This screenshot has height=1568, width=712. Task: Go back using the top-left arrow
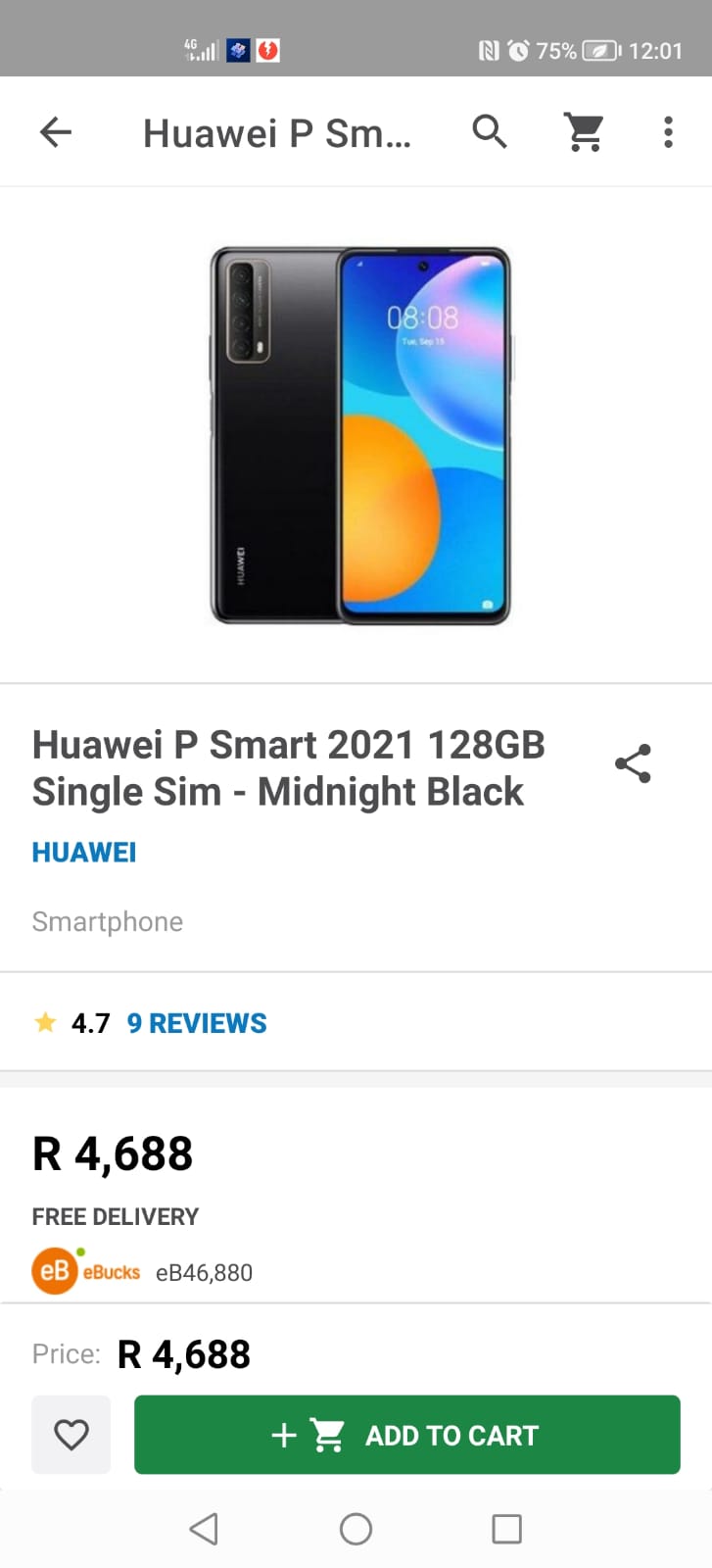pyautogui.click(x=56, y=131)
